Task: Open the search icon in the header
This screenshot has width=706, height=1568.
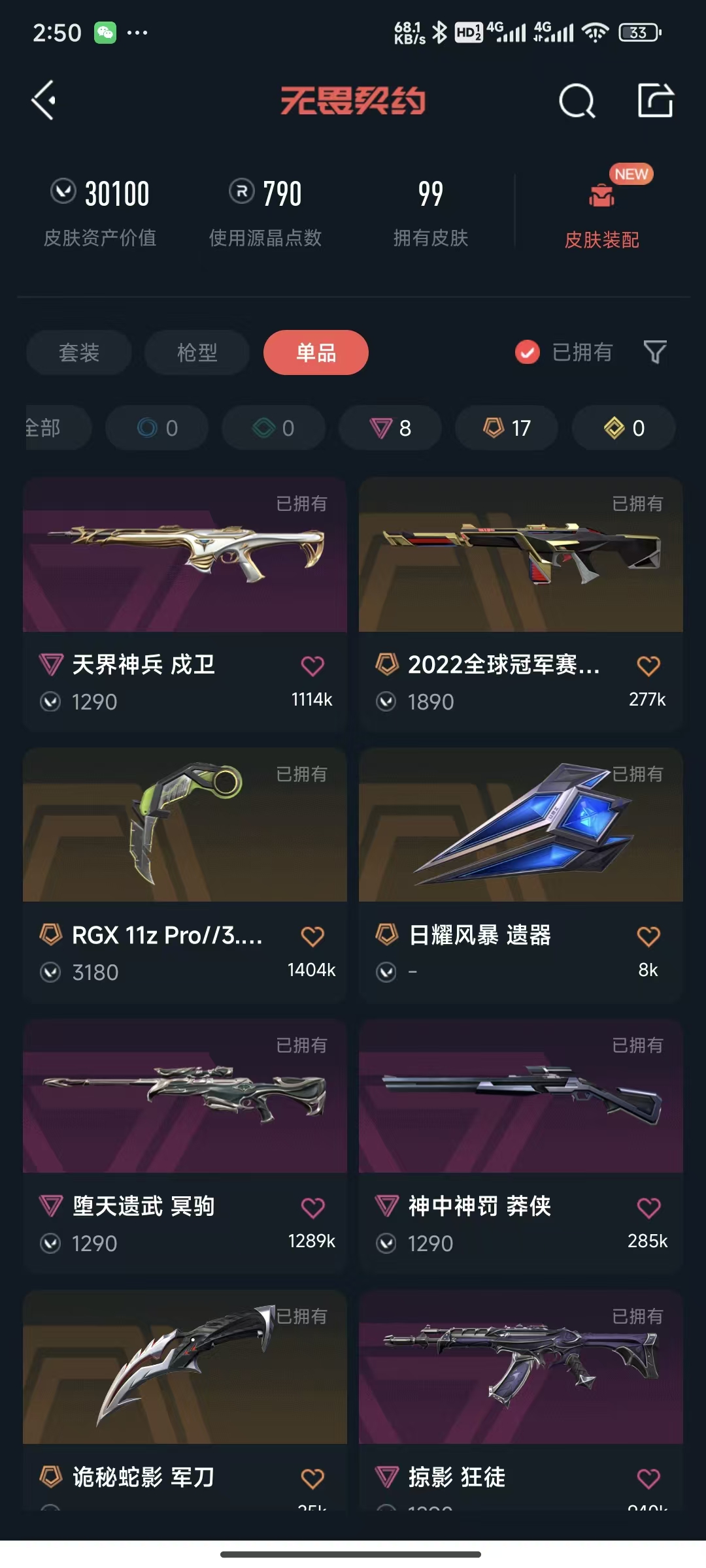Action: (x=577, y=101)
